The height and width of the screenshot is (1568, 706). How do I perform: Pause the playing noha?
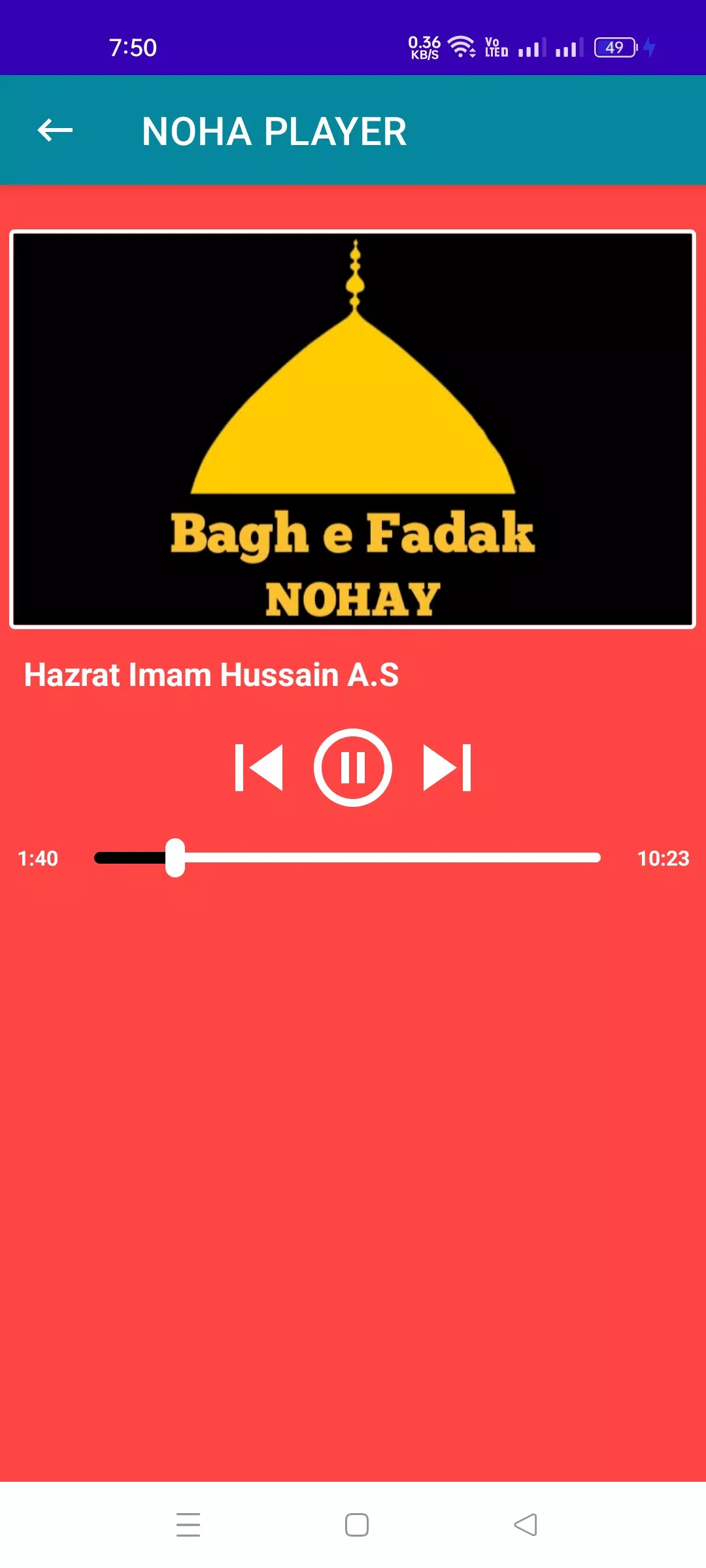353,768
